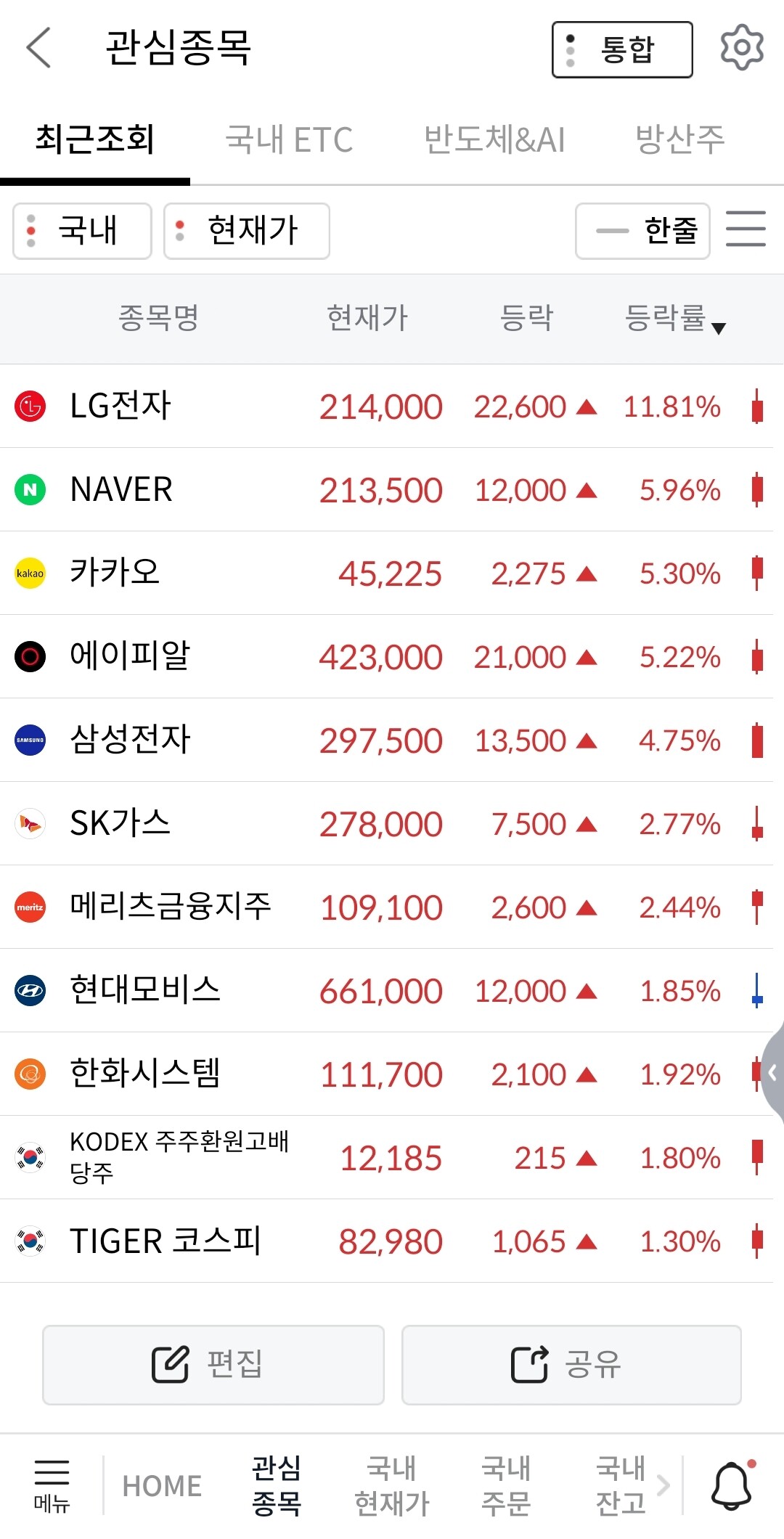
Task: Open the settings gear icon
Action: [x=742, y=48]
